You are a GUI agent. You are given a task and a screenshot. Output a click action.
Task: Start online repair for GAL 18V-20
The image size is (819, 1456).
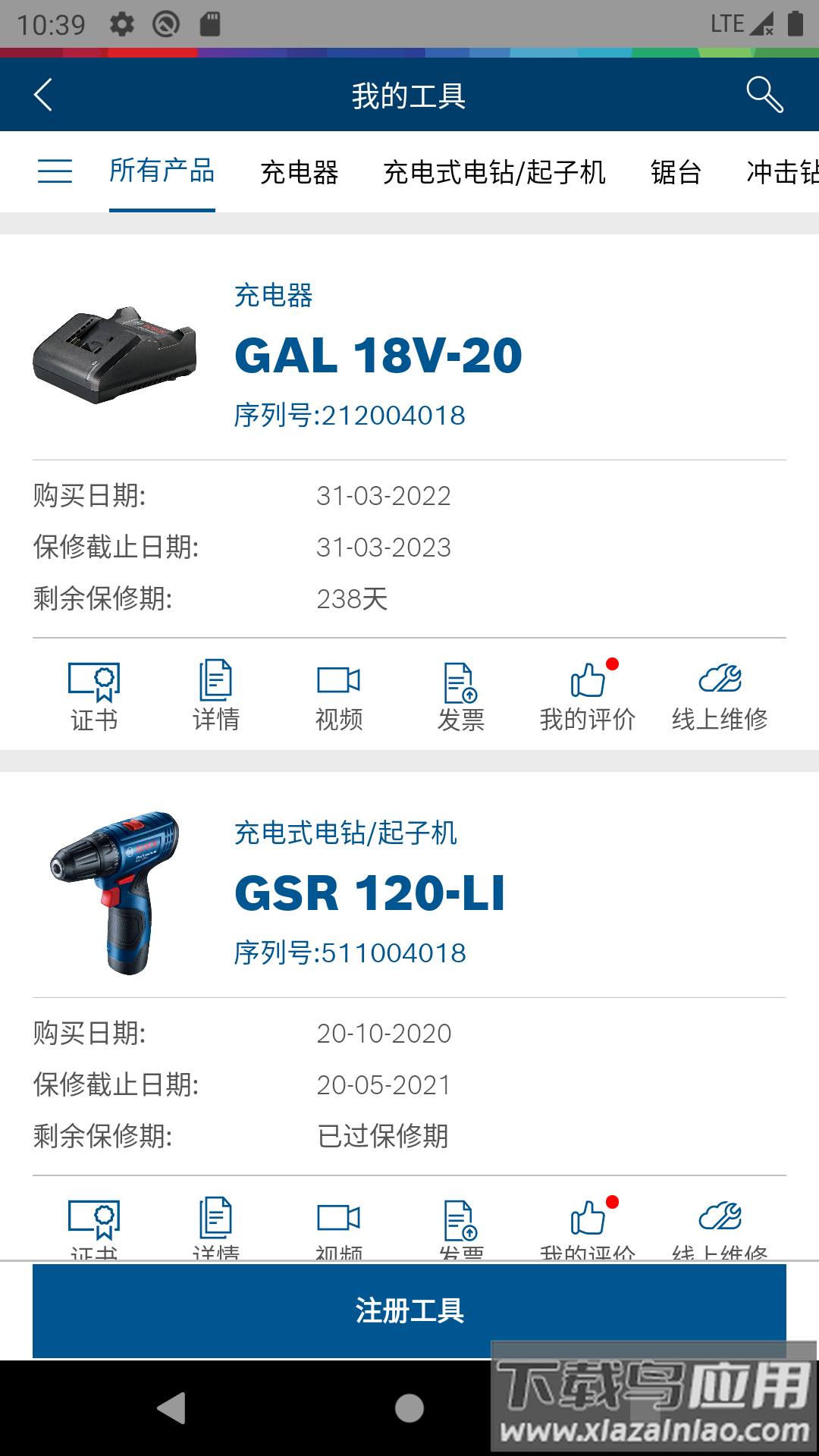(722, 694)
